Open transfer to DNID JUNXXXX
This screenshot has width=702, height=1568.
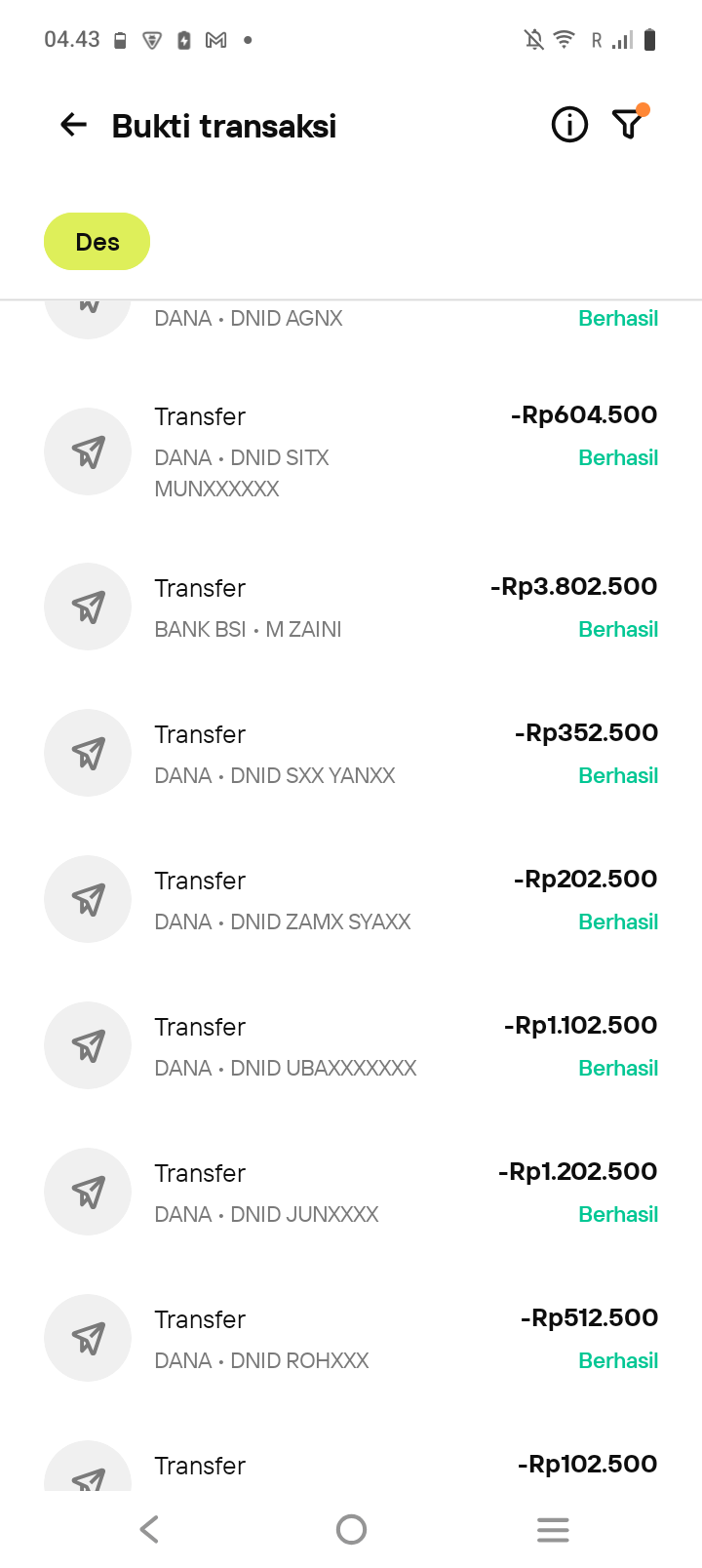pyautogui.click(x=351, y=1193)
